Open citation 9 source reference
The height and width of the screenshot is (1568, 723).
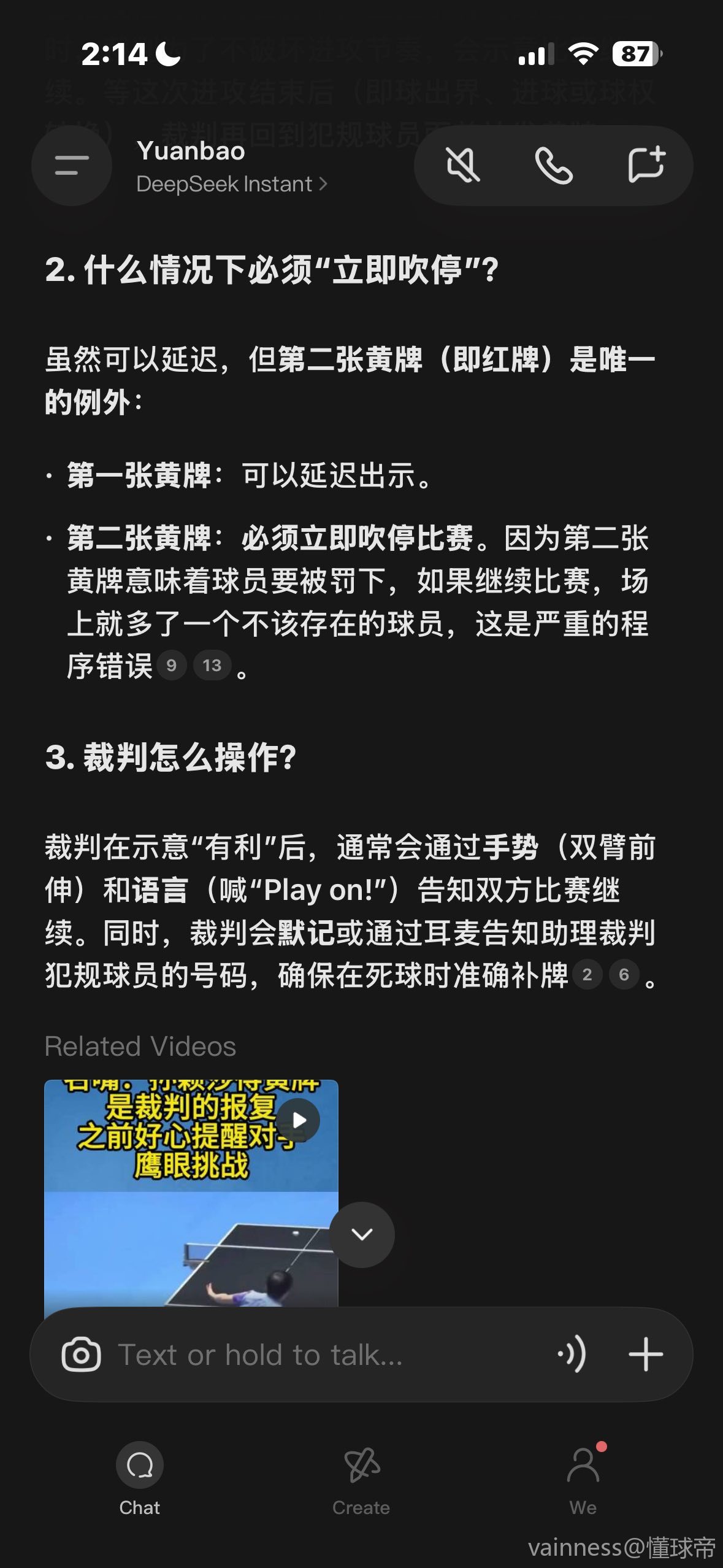tap(172, 666)
